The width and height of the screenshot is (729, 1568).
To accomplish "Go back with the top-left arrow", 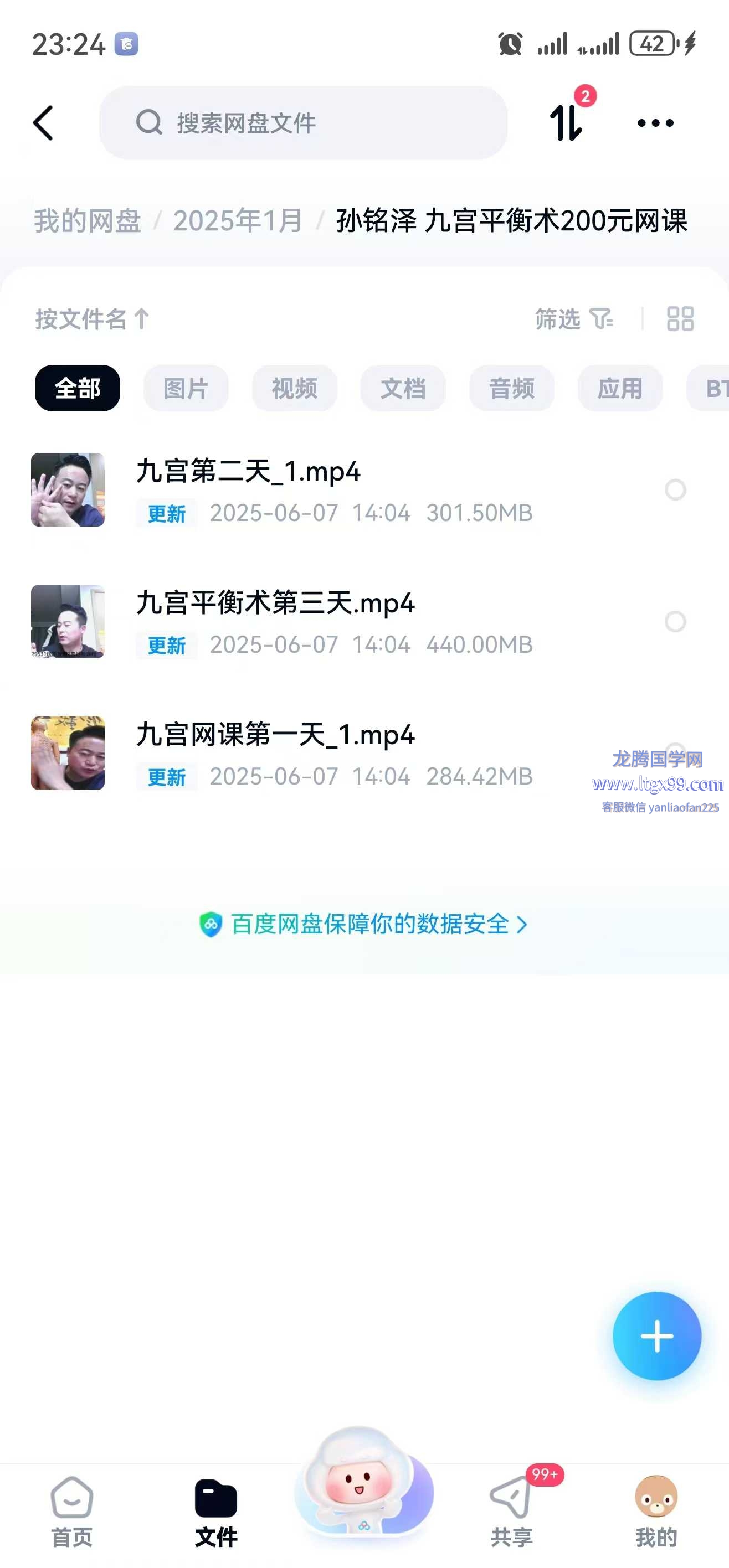I will (43, 123).
